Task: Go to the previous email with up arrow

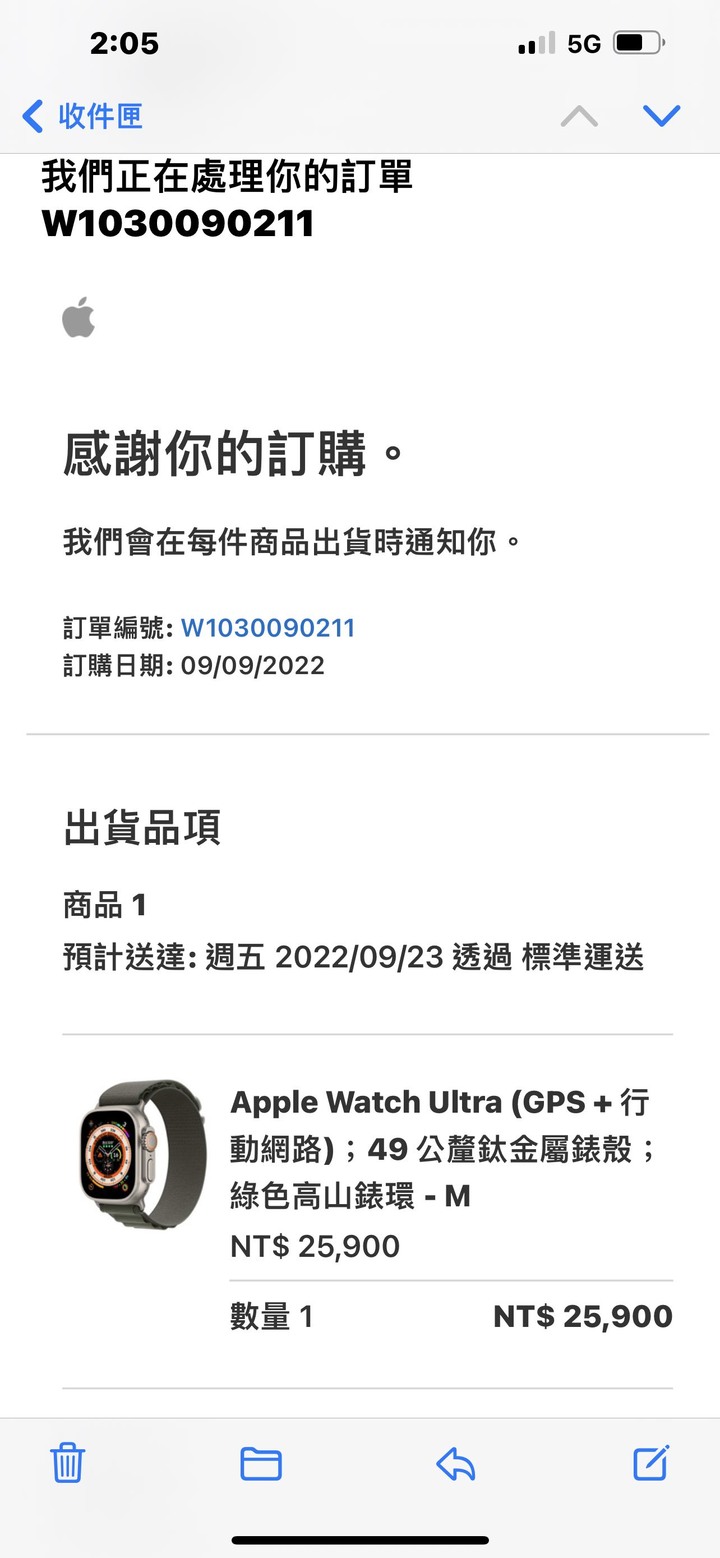Action: click(x=579, y=116)
